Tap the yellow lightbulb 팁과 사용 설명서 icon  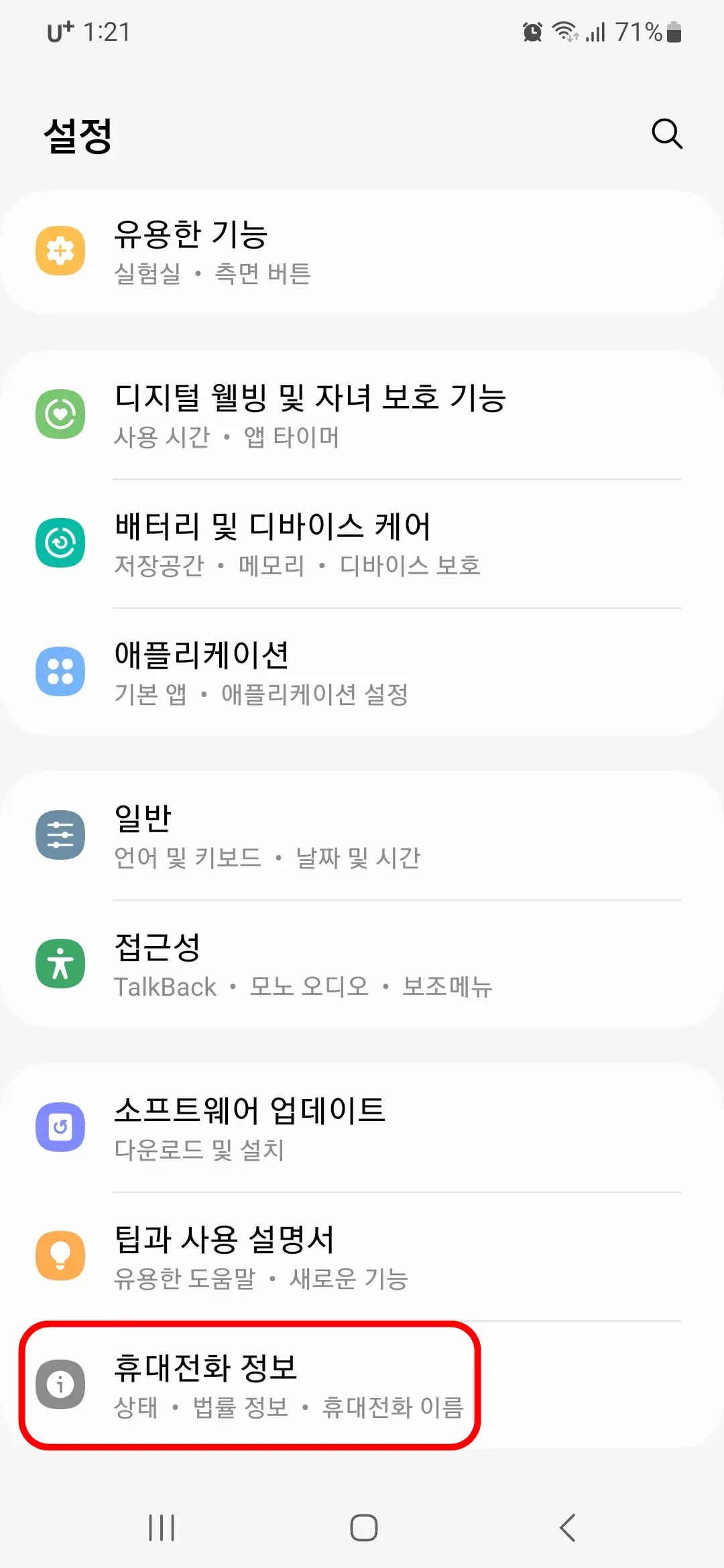[60, 1256]
